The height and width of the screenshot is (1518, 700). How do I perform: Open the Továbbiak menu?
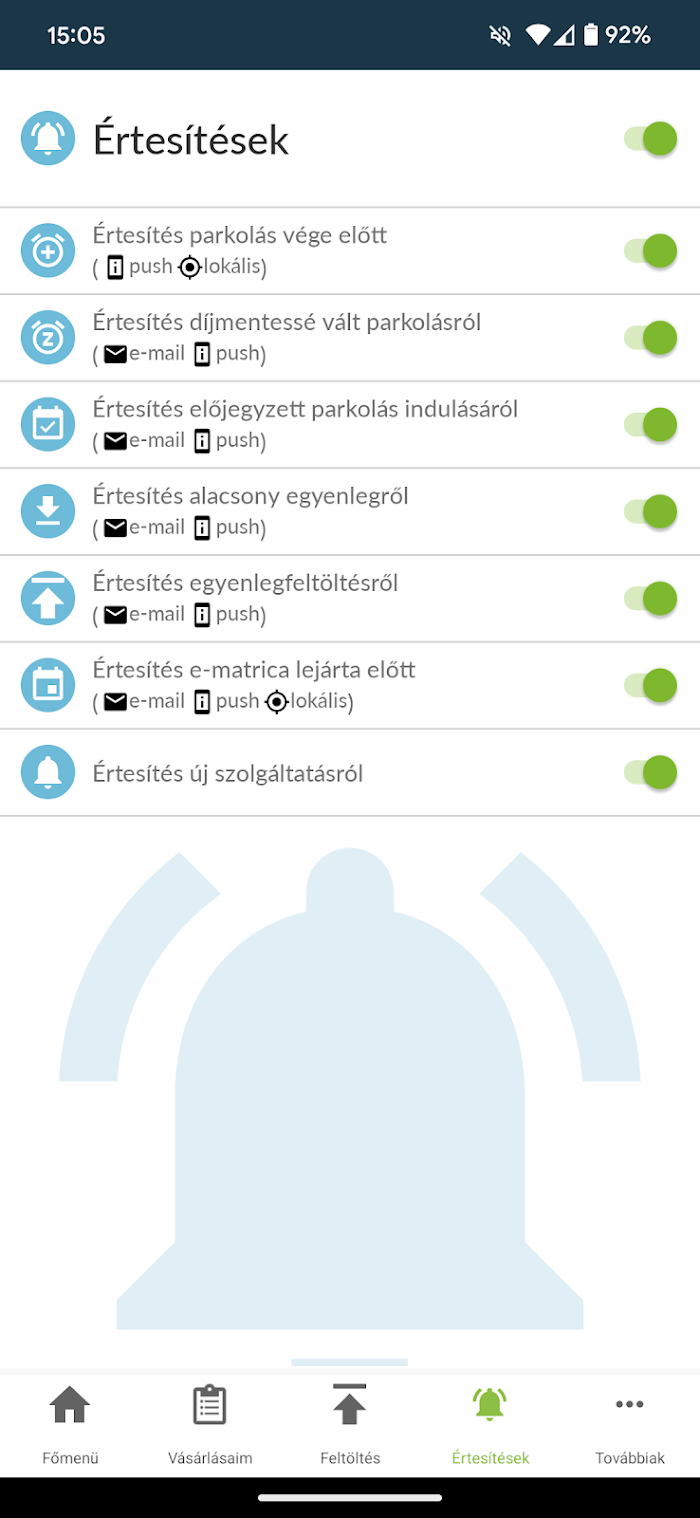click(x=630, y=1423)
